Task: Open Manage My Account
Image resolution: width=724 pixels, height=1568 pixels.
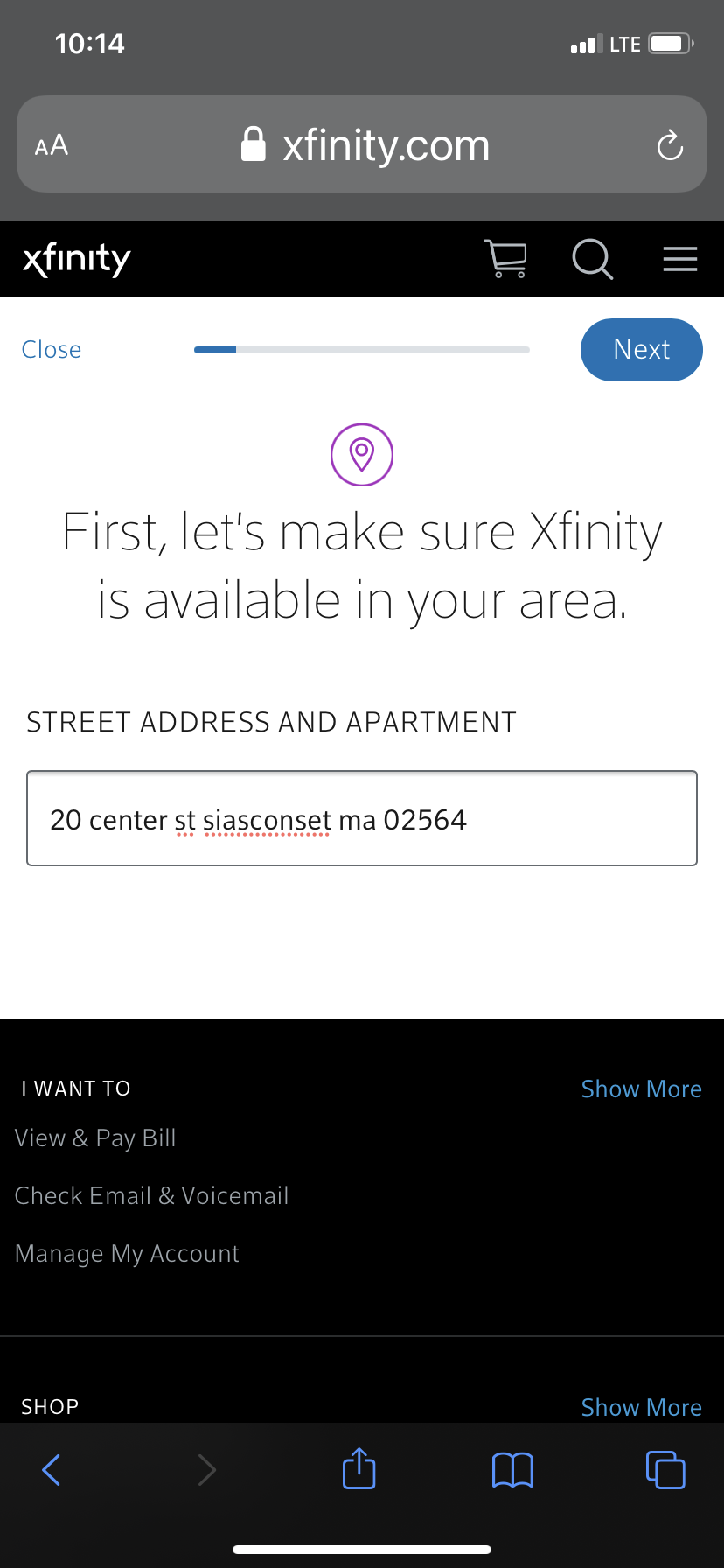Action: [x=127, y=1253]
